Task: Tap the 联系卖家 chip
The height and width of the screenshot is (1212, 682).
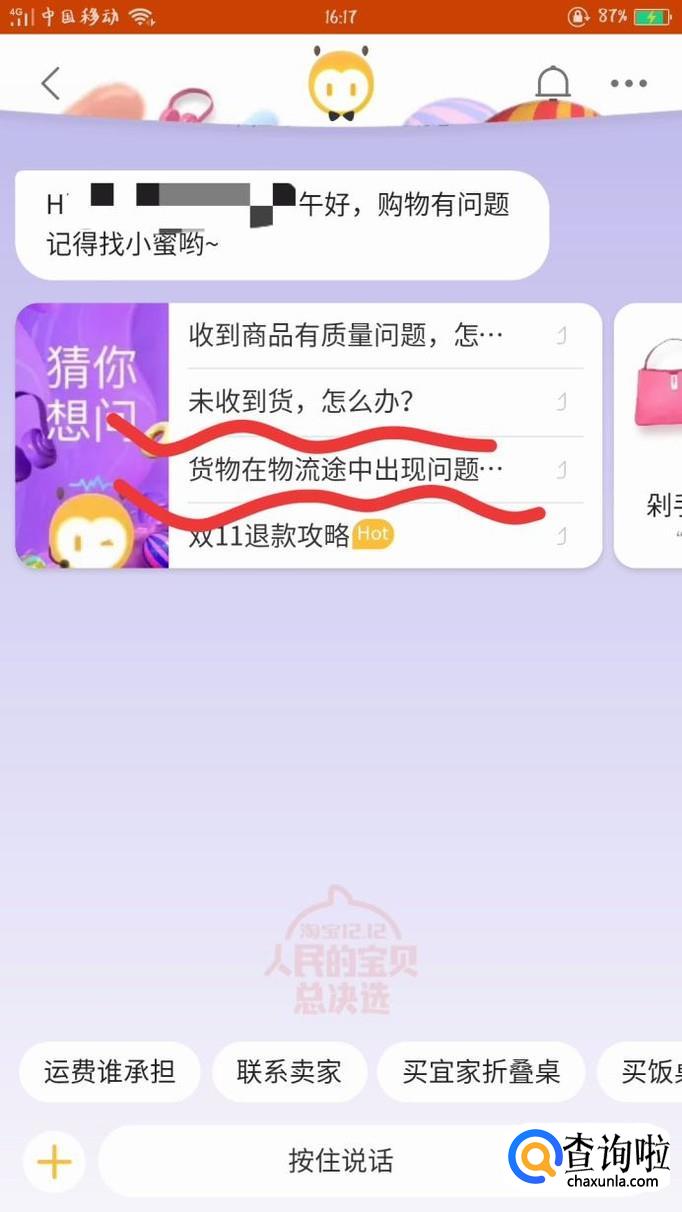Action: [x=289, y=1072]
